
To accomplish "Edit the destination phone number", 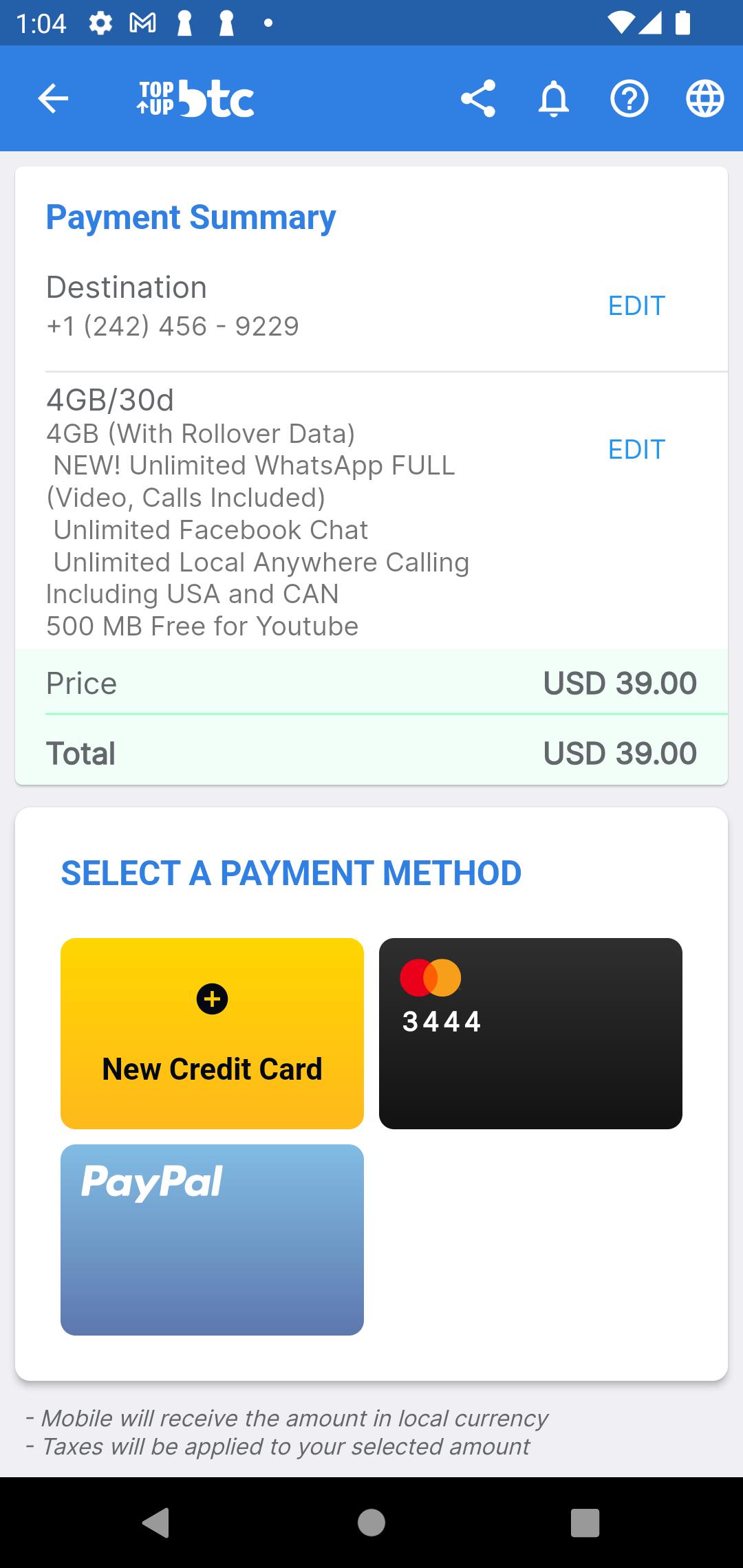I will (636, 306).
